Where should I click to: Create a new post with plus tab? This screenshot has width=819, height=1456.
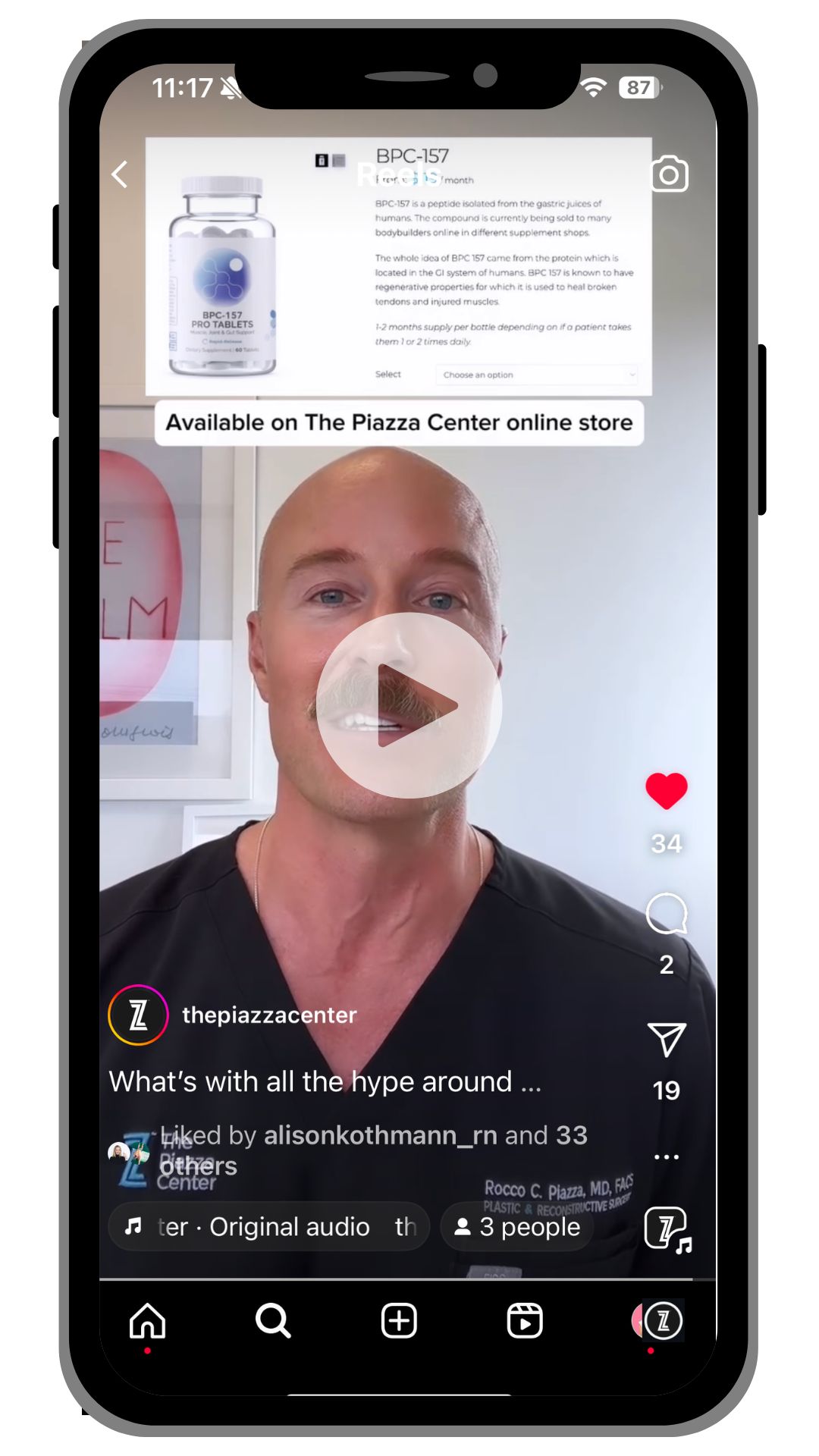pyautogui.click(x=399, y=1321)
